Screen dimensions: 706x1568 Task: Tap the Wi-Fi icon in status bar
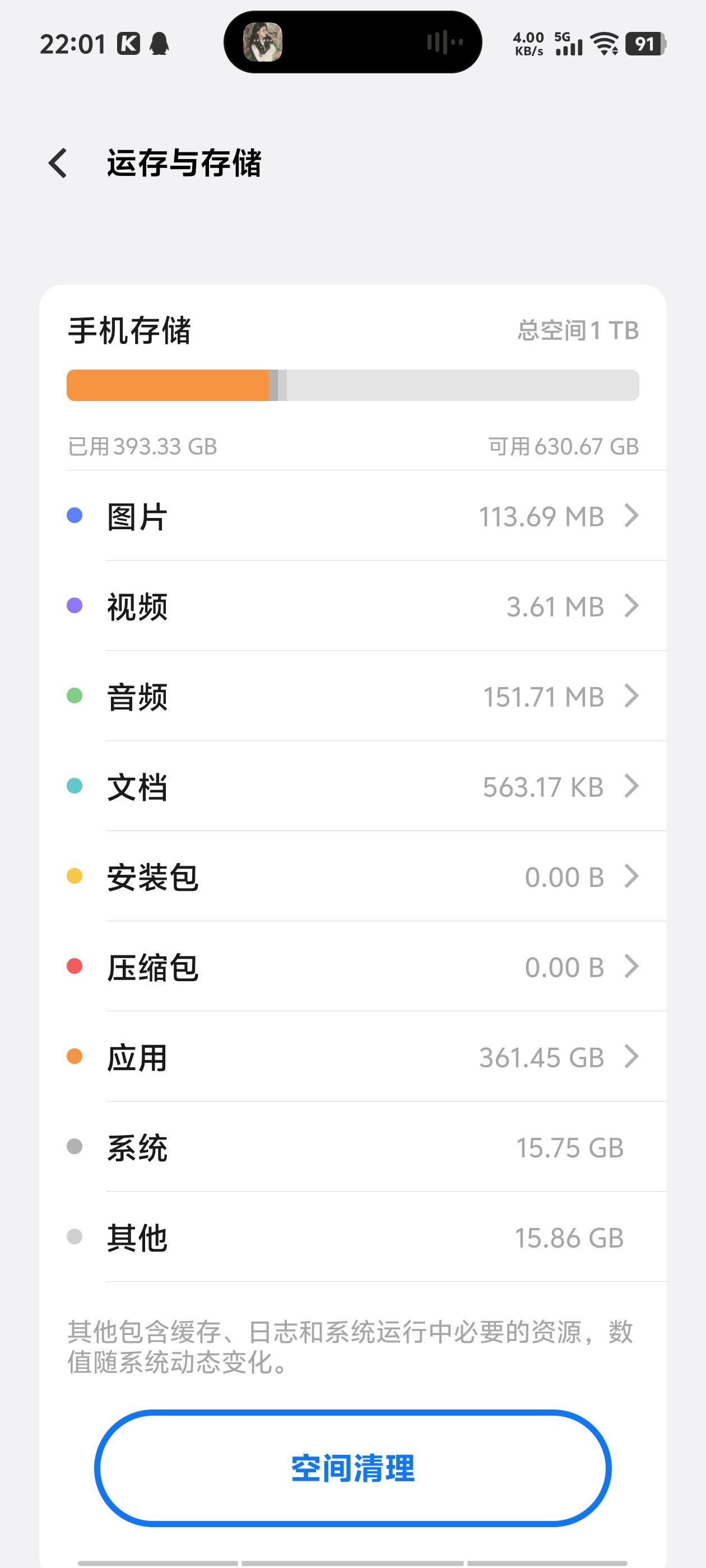[x=603, y=43]
